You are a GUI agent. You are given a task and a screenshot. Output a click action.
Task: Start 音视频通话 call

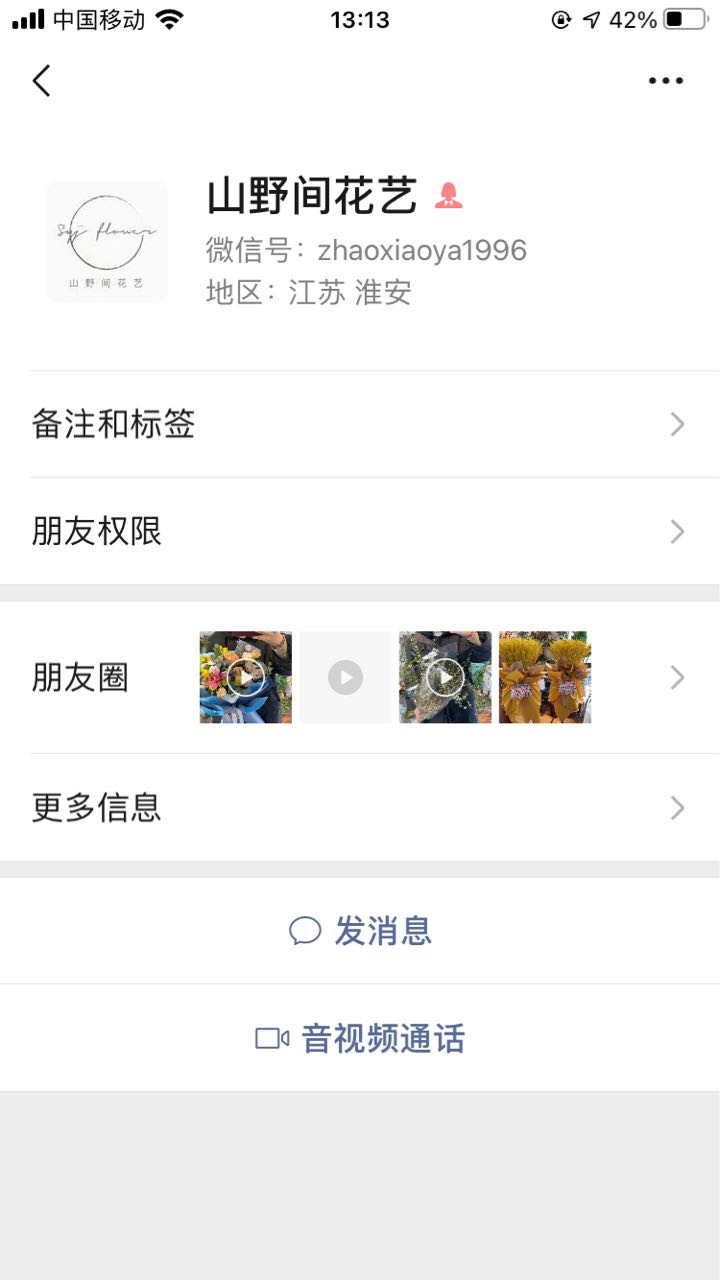click(x=360, y=1038)
